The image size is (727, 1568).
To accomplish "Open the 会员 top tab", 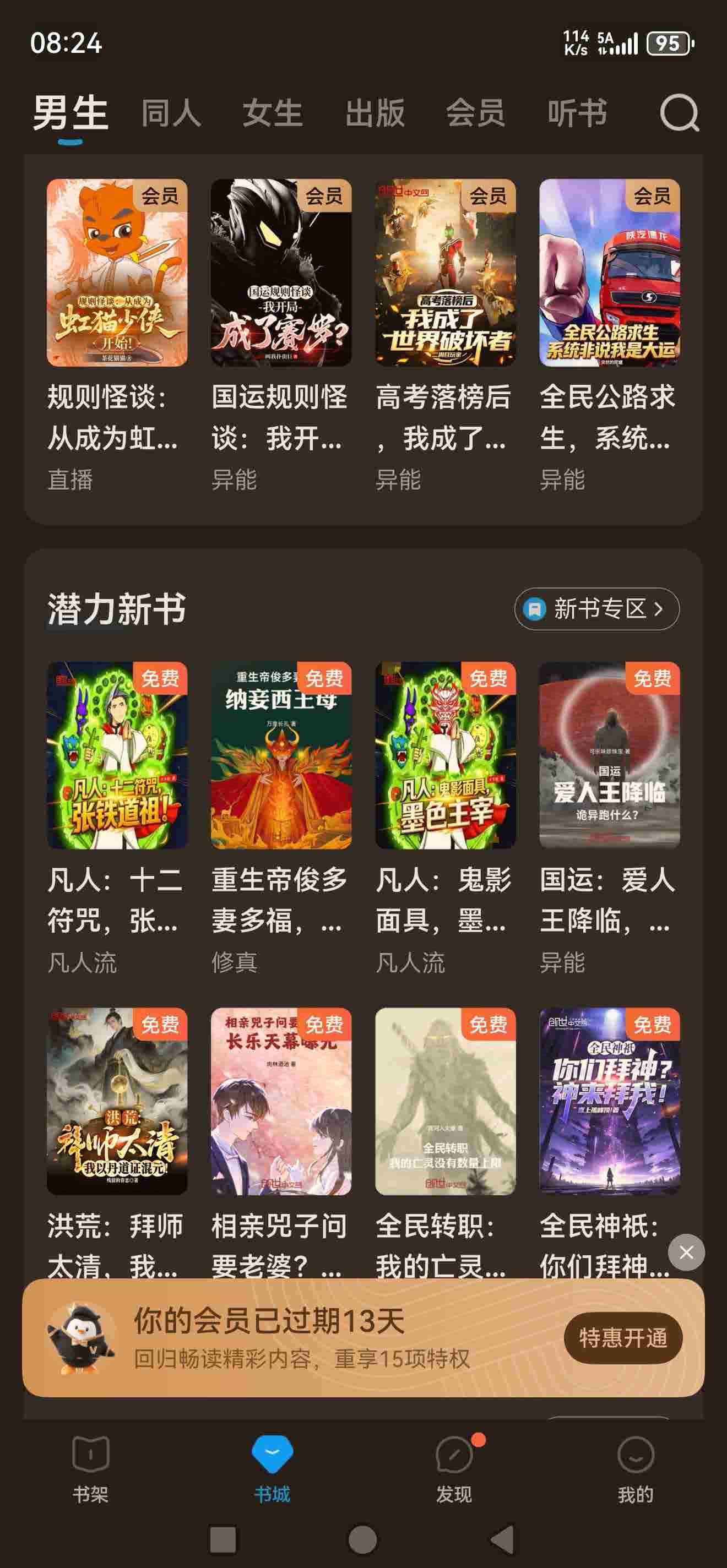I will [475, 114].
